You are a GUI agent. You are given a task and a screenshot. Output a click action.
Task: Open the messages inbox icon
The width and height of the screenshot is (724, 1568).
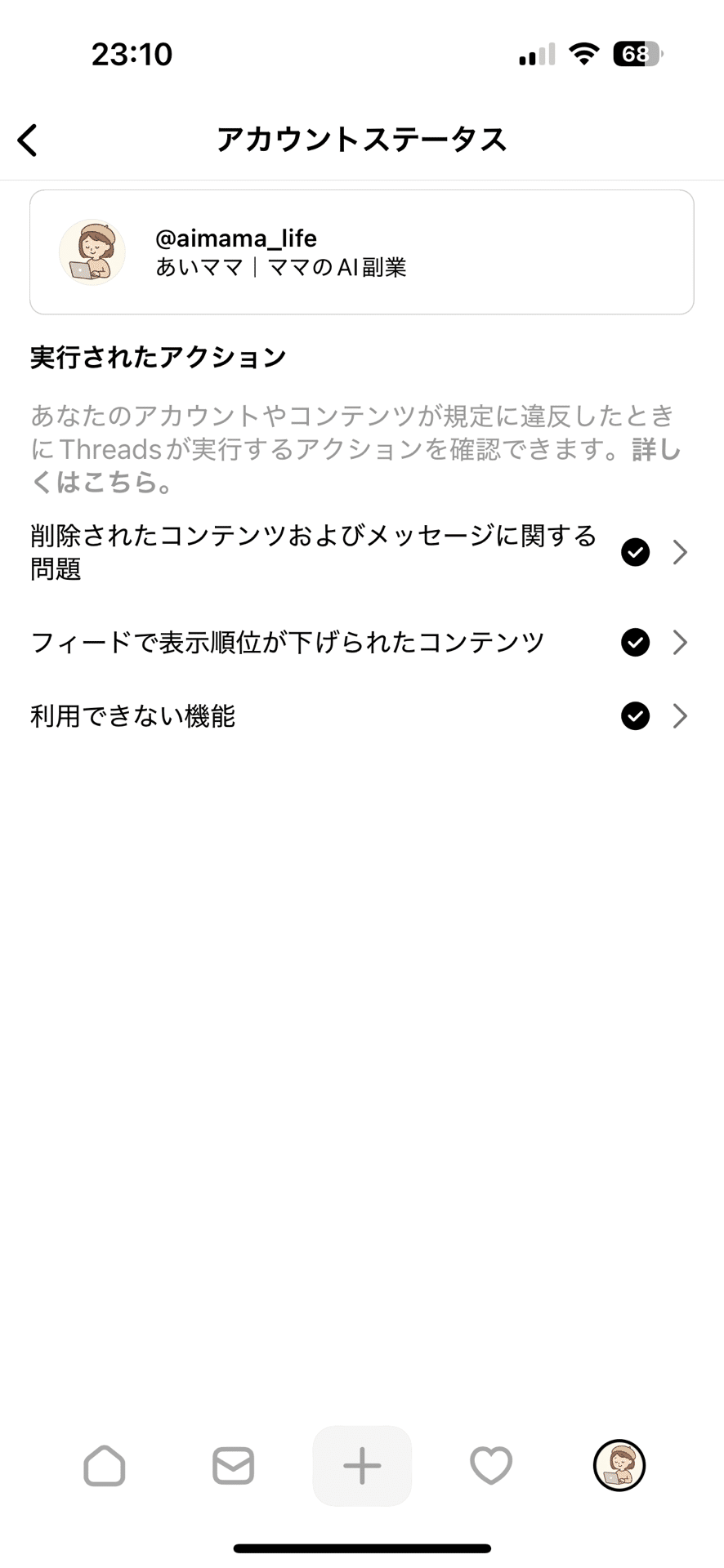(233, 1465)
